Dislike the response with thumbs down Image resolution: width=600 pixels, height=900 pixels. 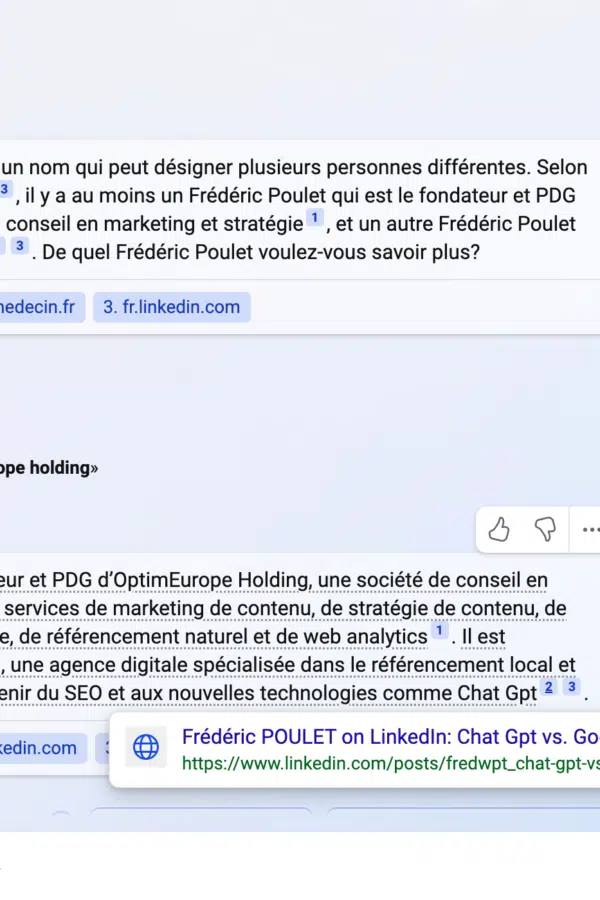tap(545, 529)
